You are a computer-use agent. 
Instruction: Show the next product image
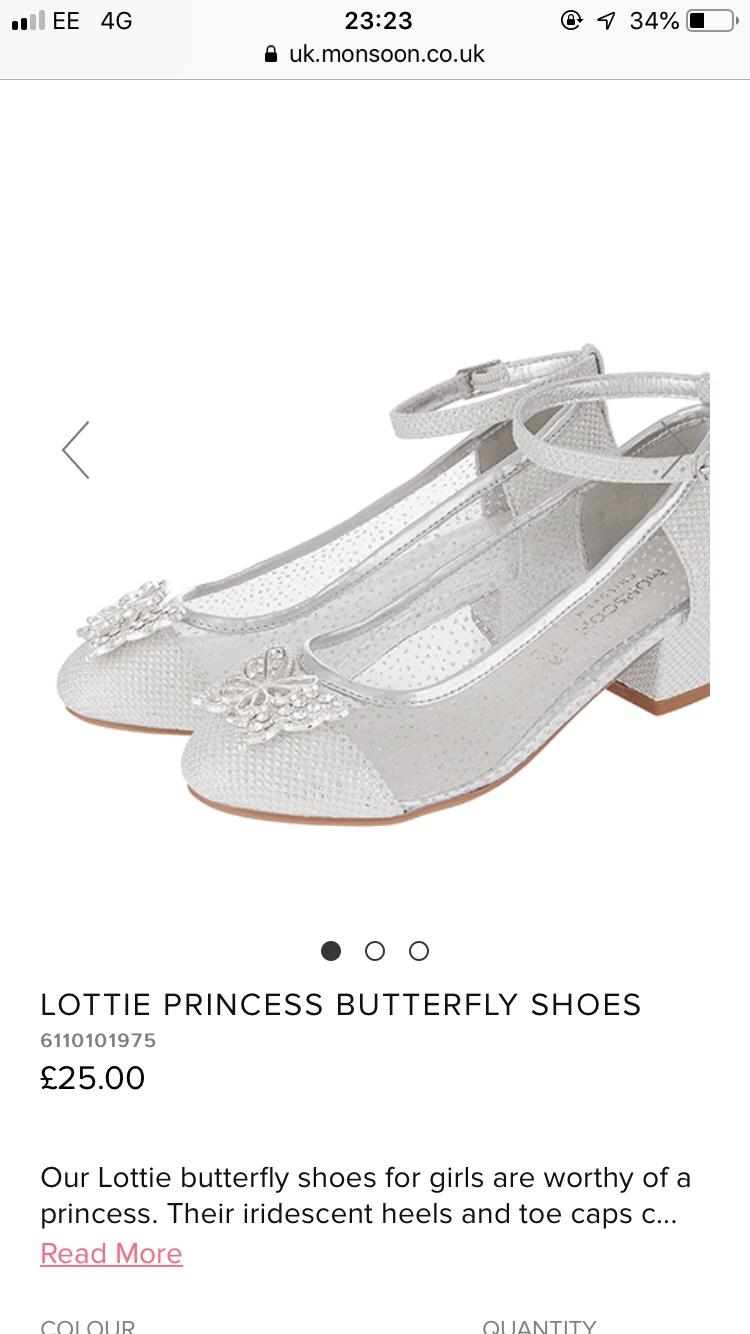pyautogui.click(x=678, y=450)
